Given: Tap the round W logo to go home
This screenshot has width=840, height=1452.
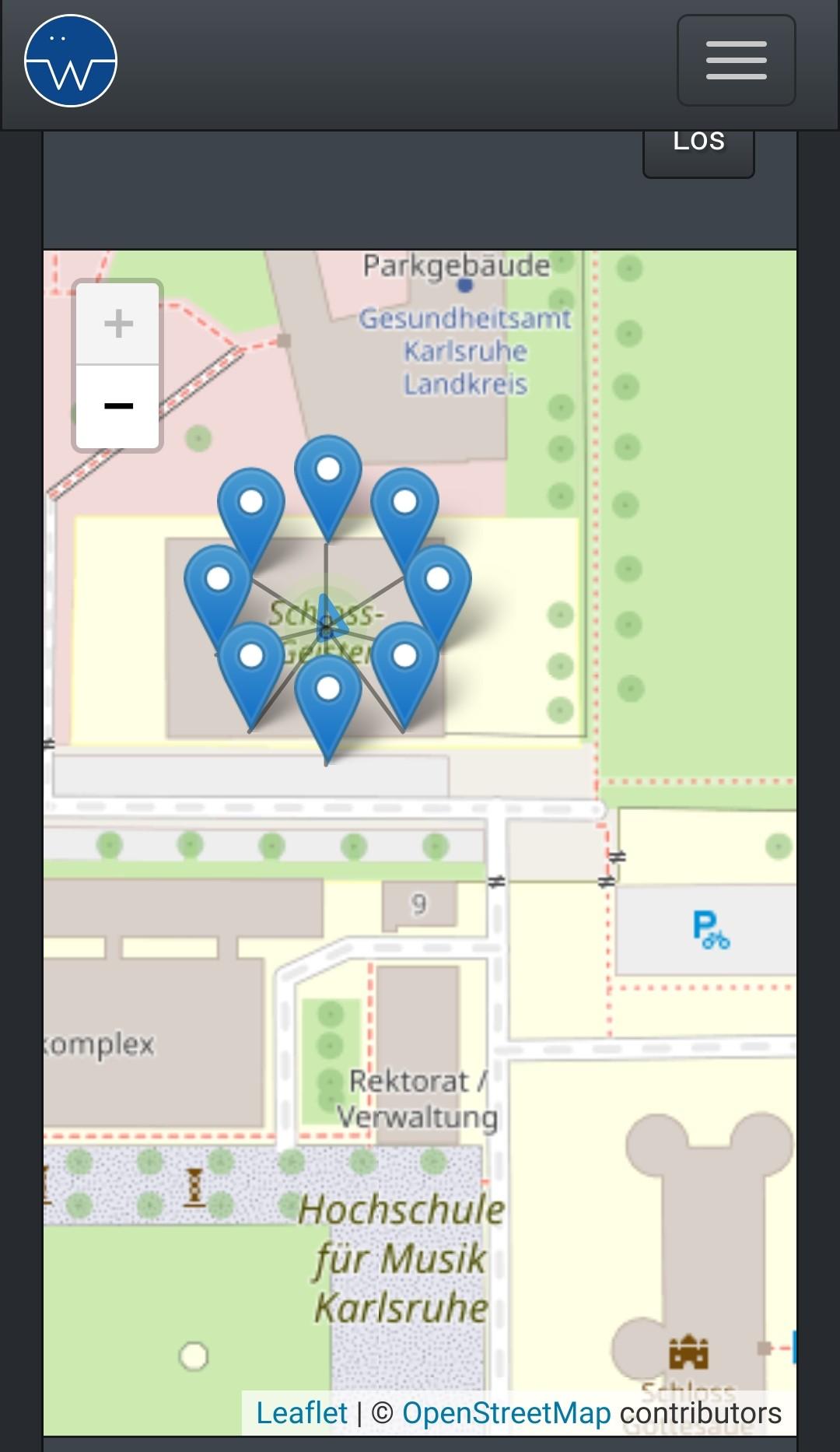Looking at the screenshot, I should (71, 61).
